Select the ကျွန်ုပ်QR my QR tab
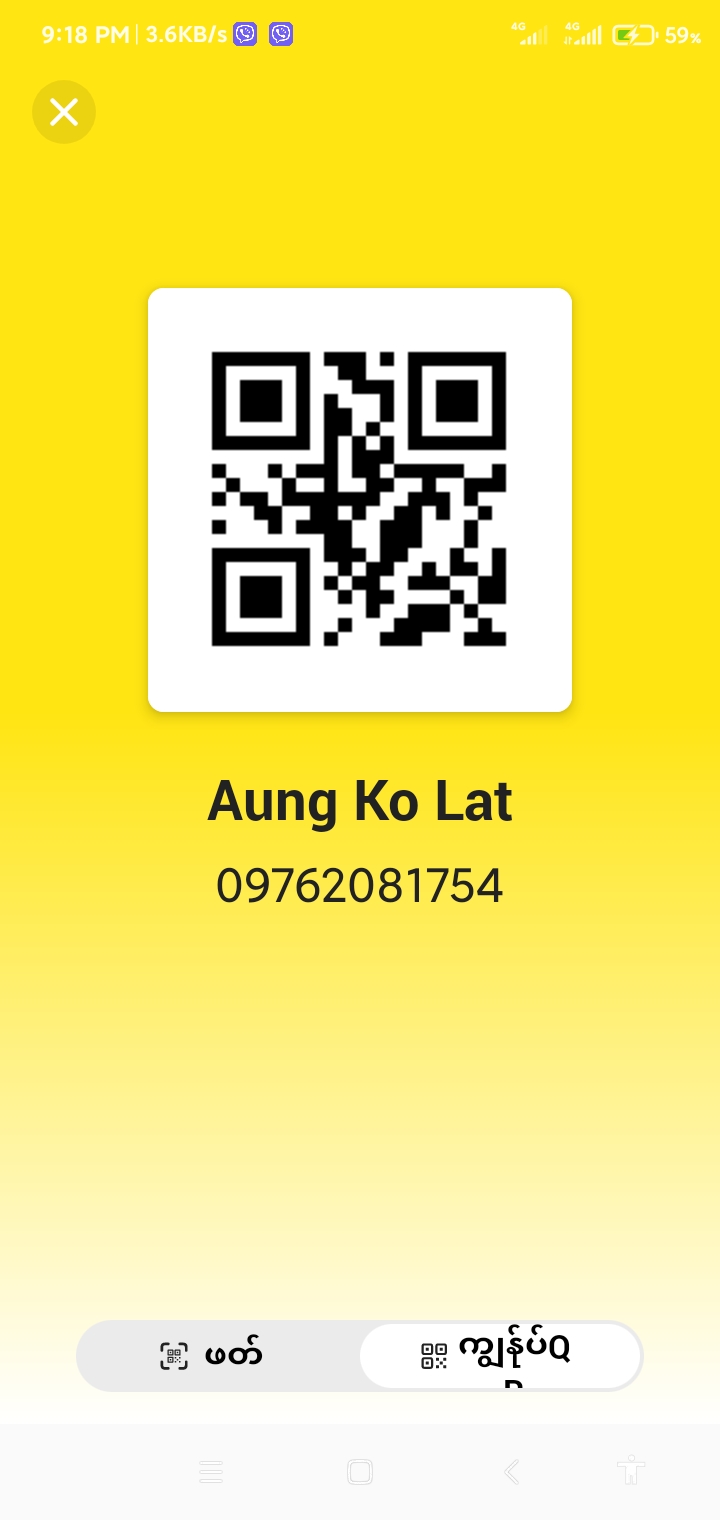 (x=500, y=1356)
